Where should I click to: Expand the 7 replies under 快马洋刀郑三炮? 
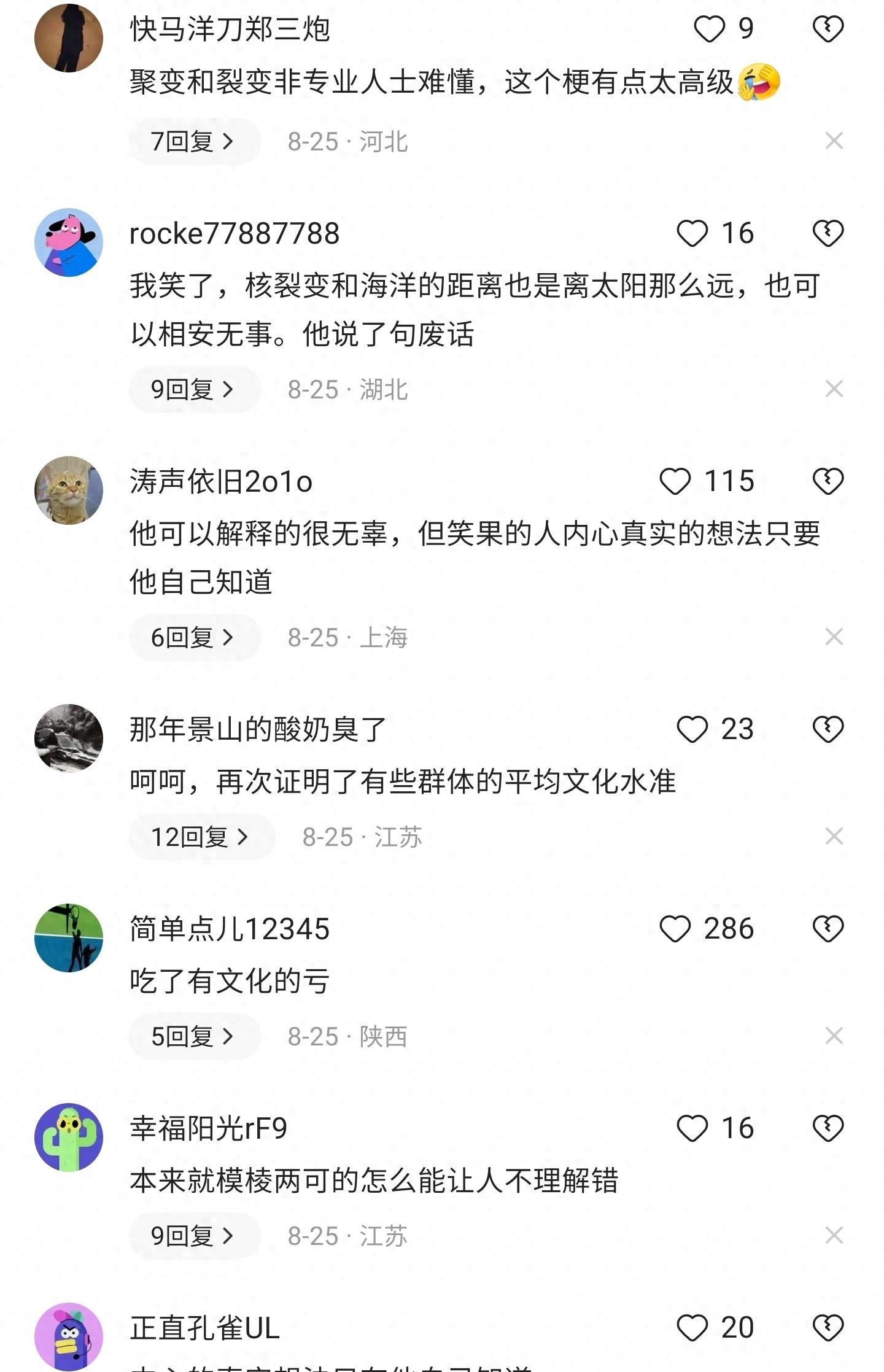(x=194, y=140)
